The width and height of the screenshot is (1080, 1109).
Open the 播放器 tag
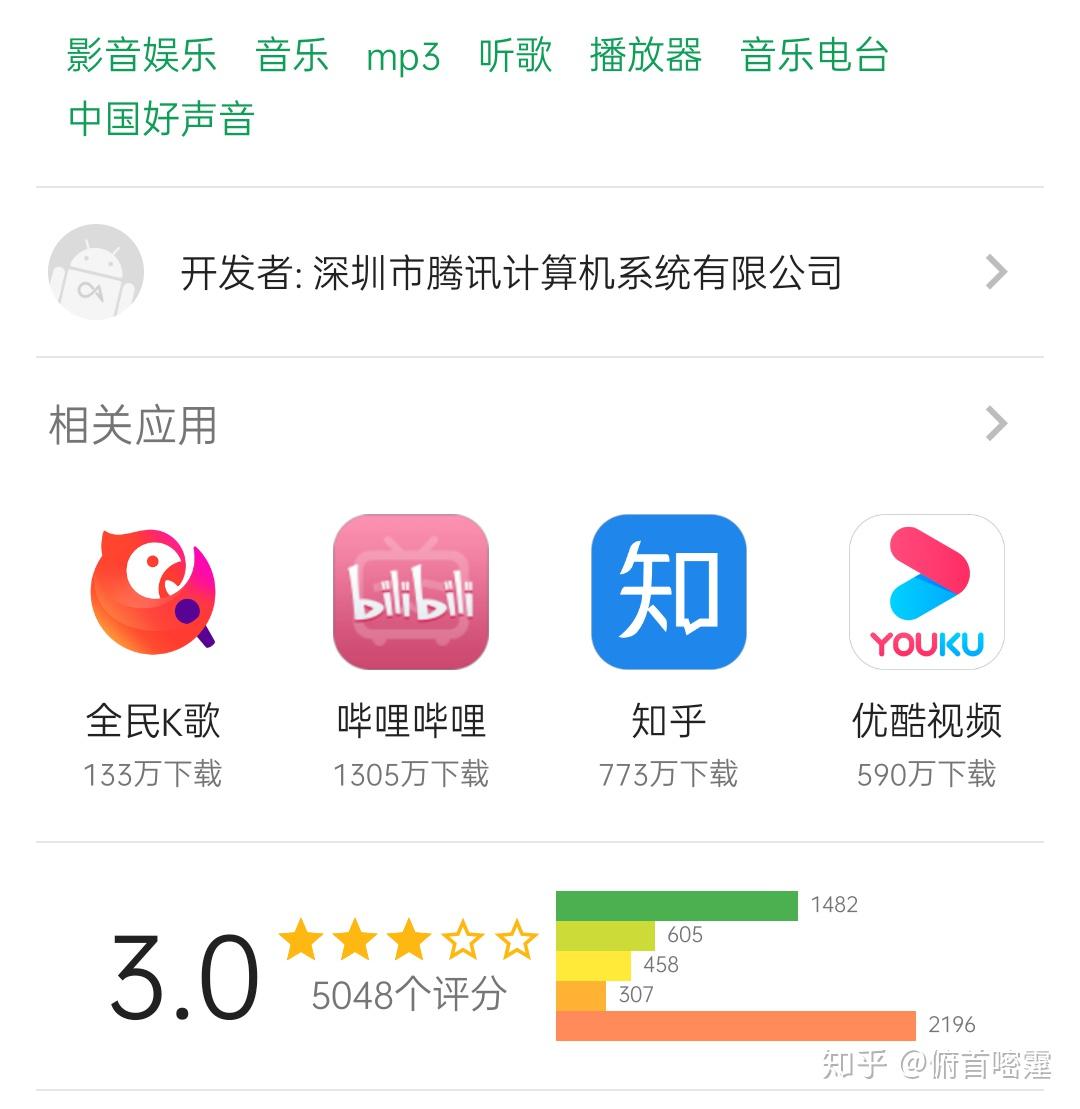click(646, 55)
